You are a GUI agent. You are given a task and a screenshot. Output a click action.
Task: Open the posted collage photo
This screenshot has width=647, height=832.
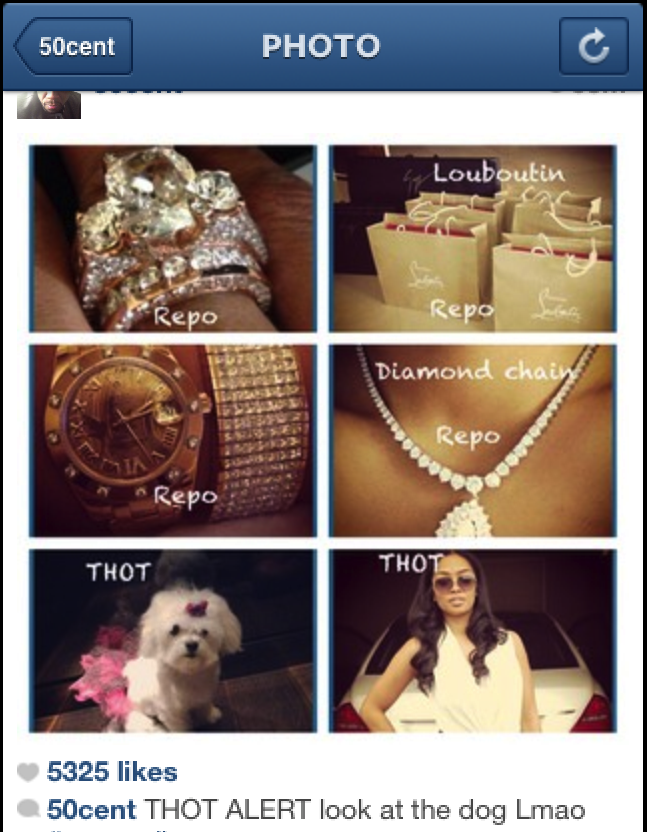coord(322,440)
